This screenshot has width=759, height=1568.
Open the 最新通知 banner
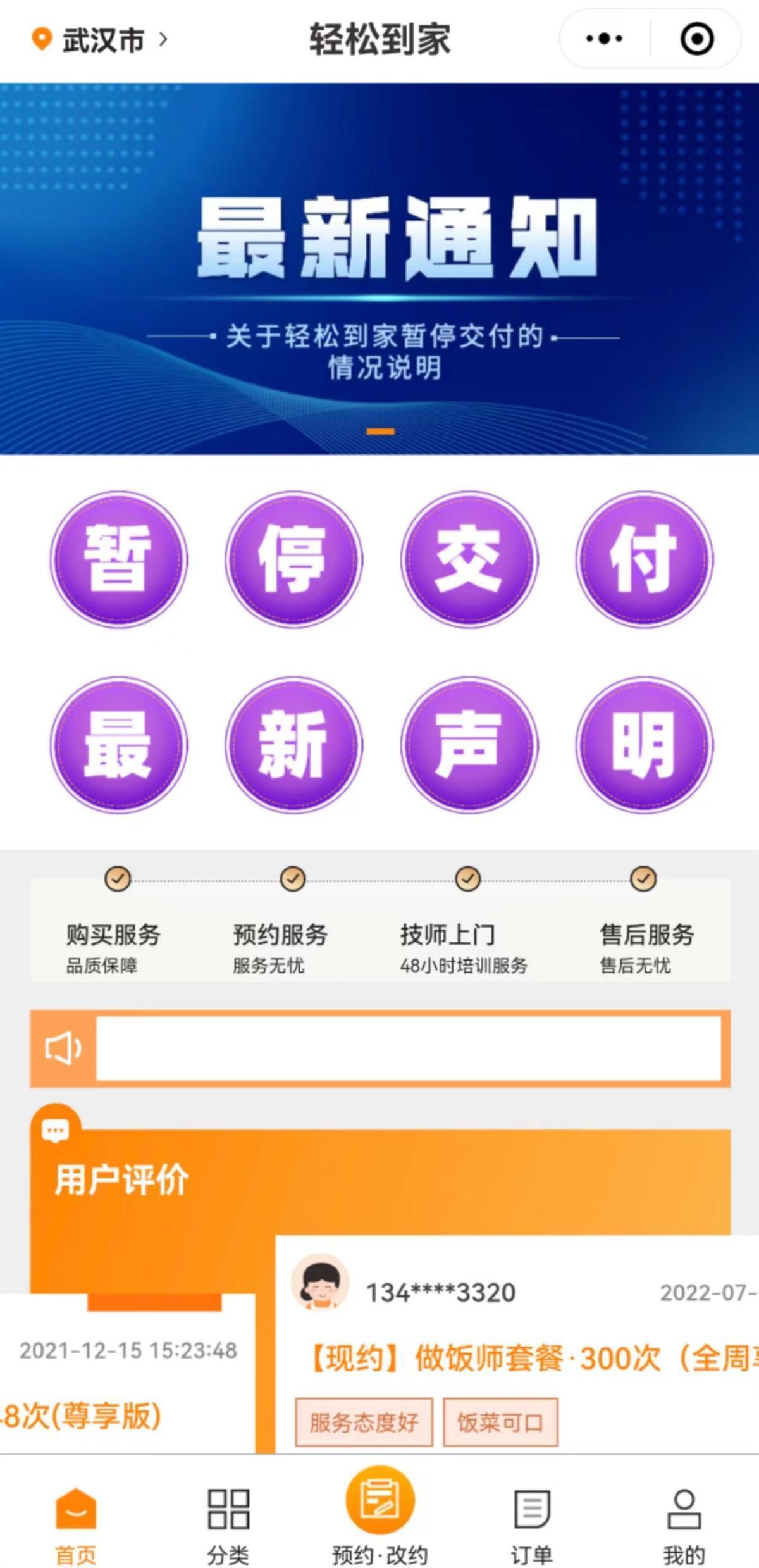pos(379,268)
